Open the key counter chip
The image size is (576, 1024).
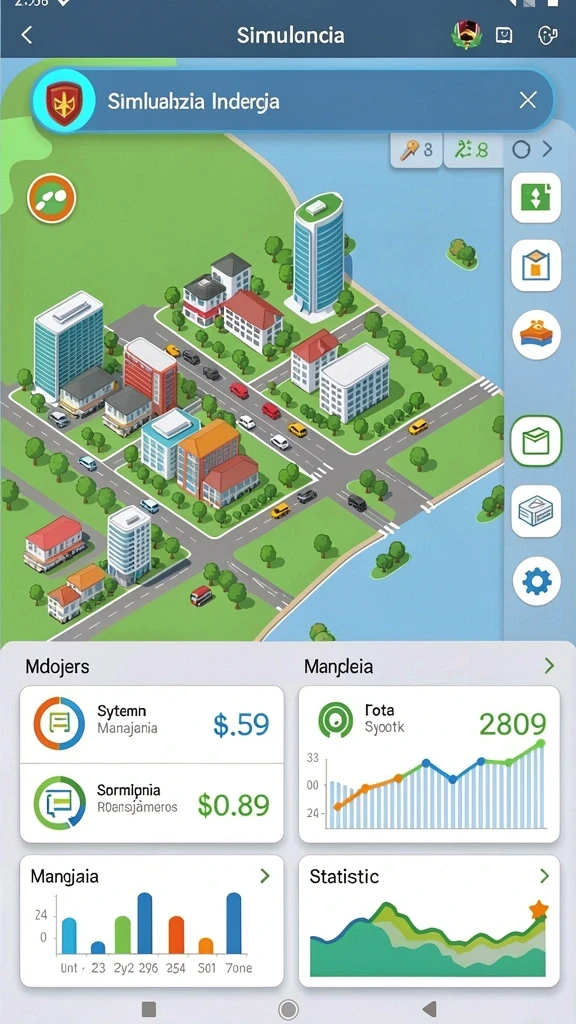(417, 151)
